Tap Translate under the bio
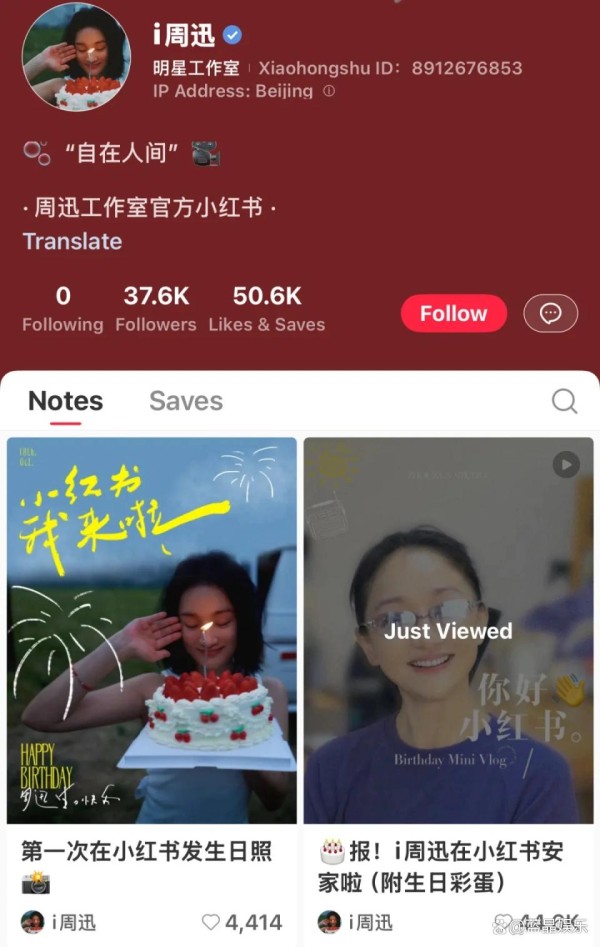The width and height of the screenshot is (600, 947). pyautogui.click(x=73, y=241)
